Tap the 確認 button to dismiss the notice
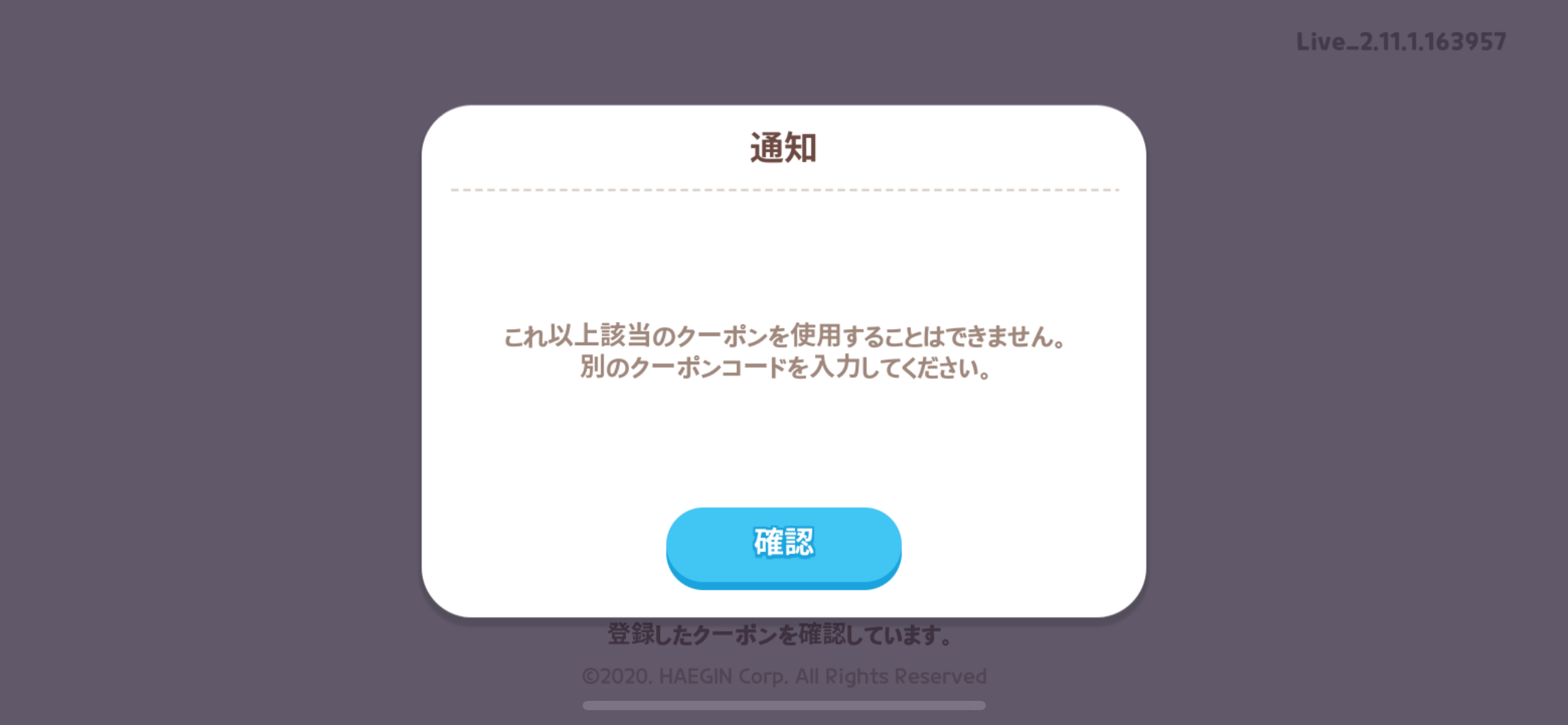 pyautogui.click(x=783, y=545)
